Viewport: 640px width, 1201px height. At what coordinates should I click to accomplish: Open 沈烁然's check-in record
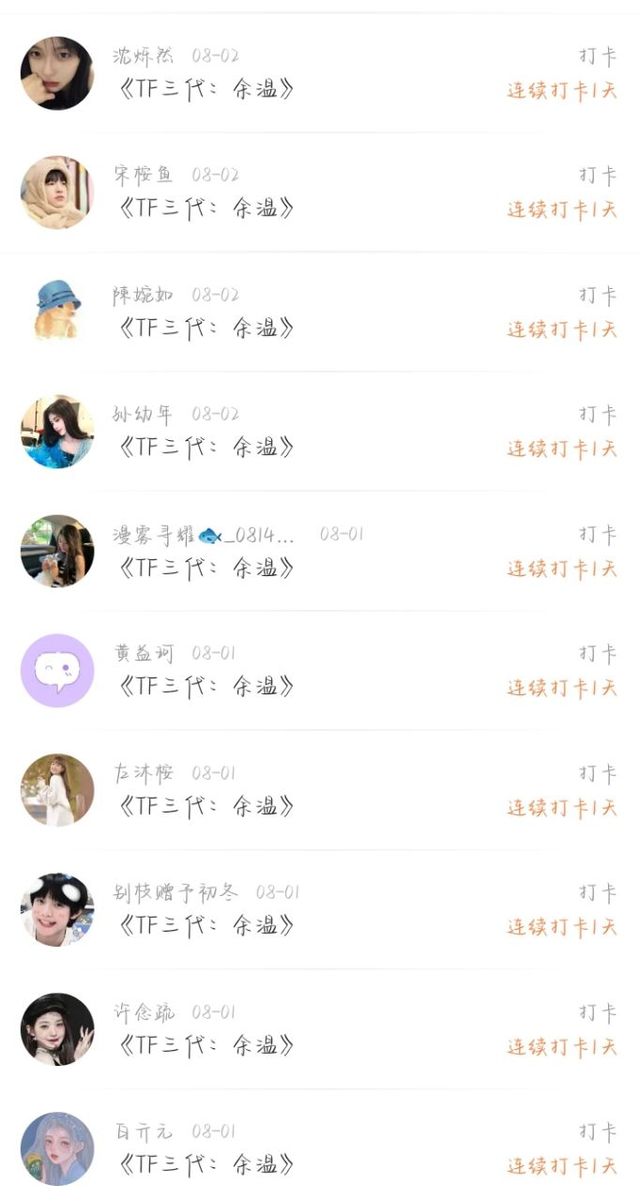click(x=320, y=73)
